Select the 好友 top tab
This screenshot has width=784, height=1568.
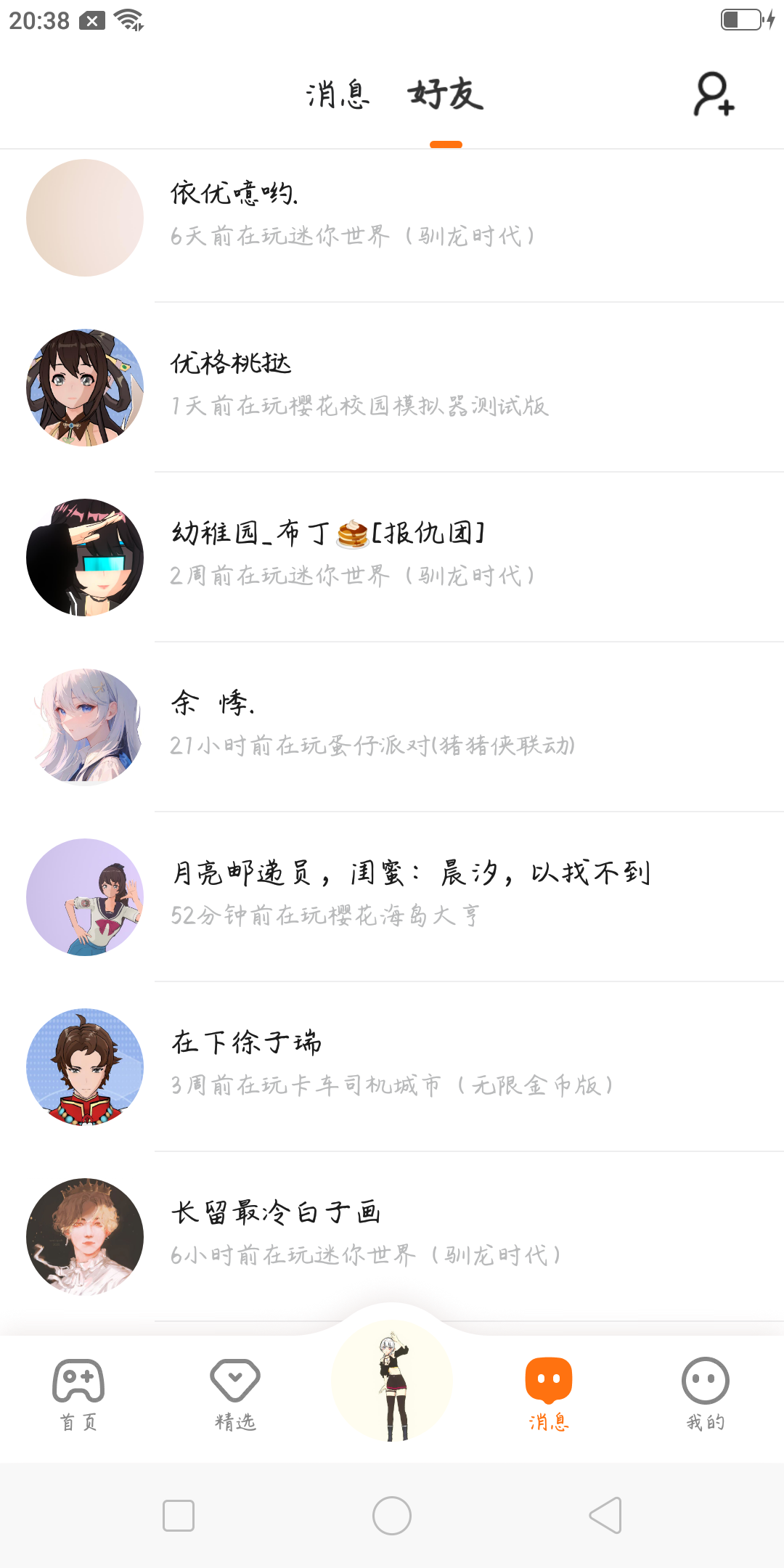(445, 94)
